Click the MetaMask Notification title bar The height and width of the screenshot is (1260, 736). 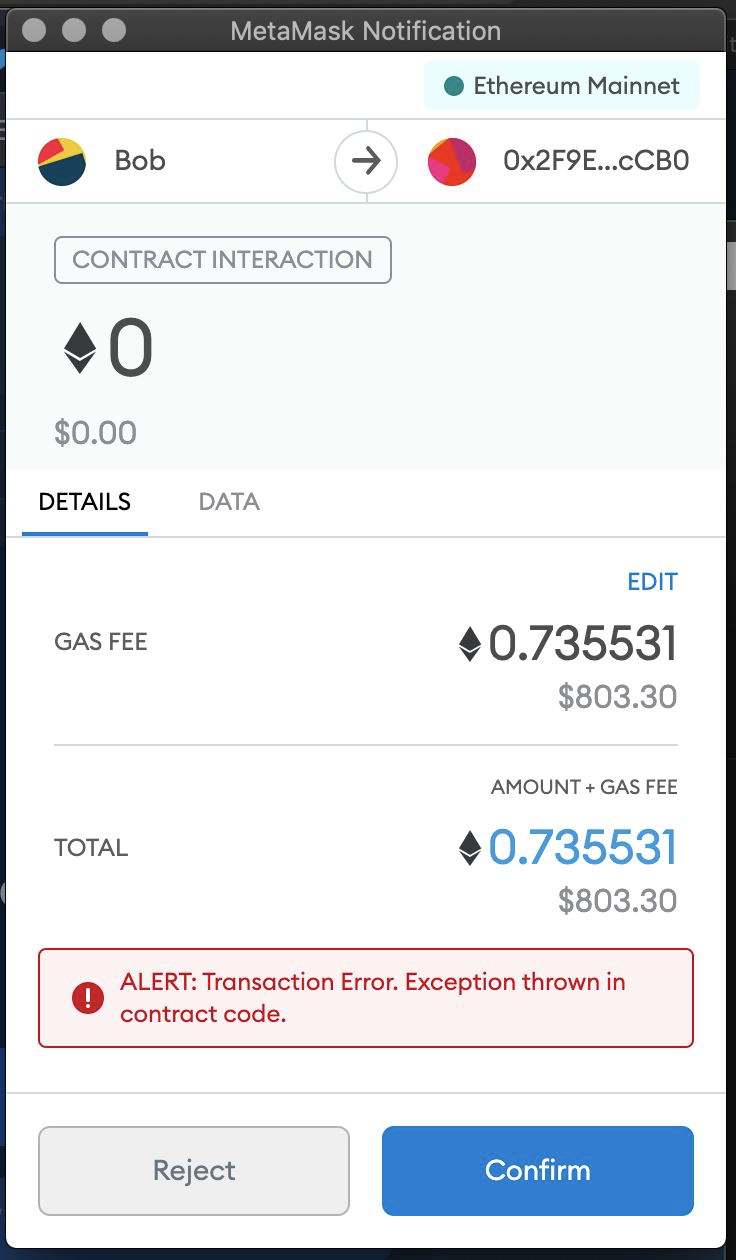pyautogui.click(x=366, y=30)
